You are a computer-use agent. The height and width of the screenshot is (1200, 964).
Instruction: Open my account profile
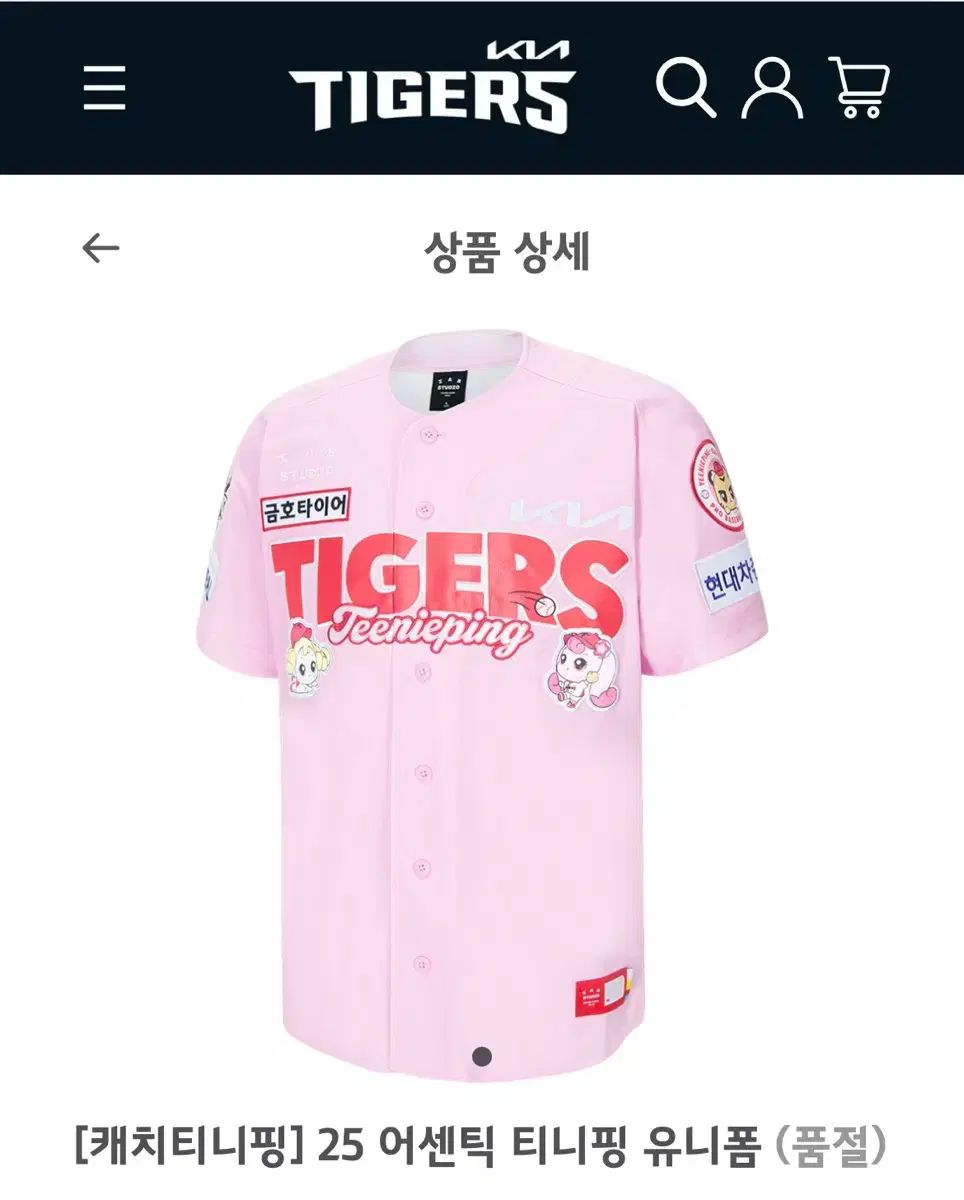[x=771, y=88]
